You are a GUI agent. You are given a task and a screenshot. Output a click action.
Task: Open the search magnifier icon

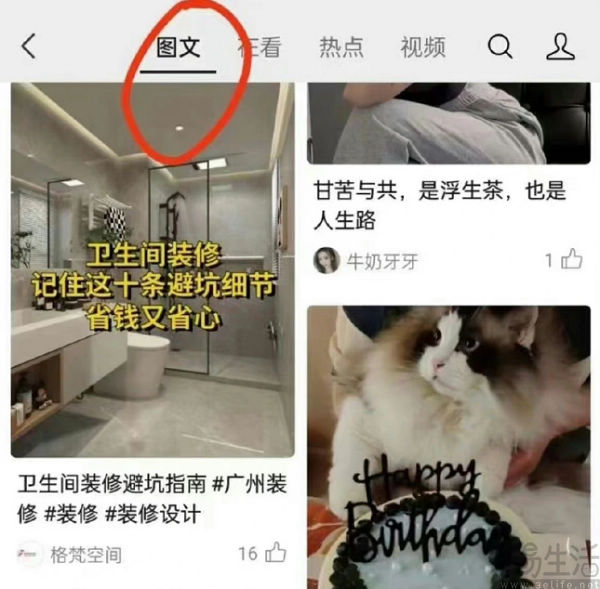click(500, 46)
